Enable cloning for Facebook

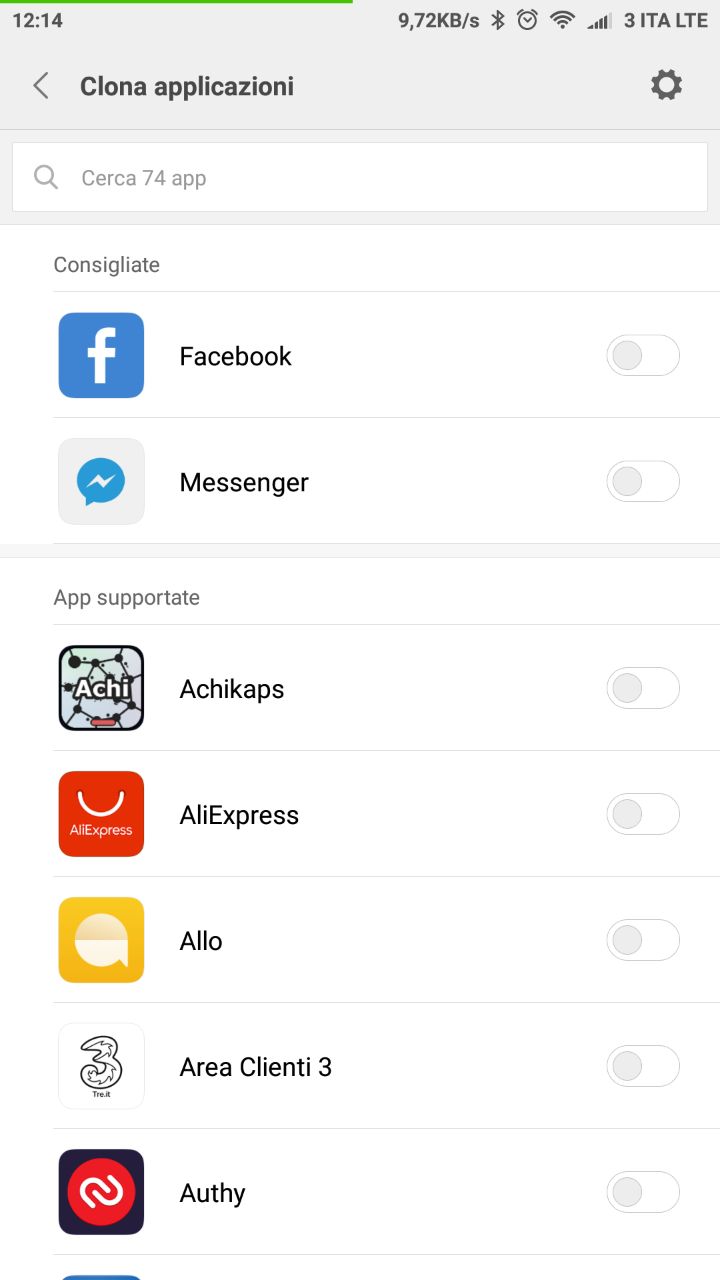[x=643, y=355]
